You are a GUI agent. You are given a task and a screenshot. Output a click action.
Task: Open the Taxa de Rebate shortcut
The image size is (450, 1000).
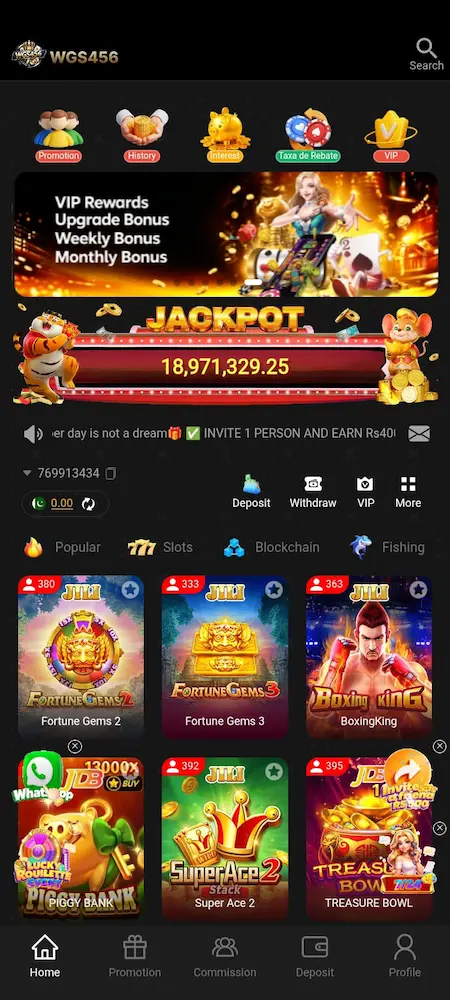coord(308,135)
